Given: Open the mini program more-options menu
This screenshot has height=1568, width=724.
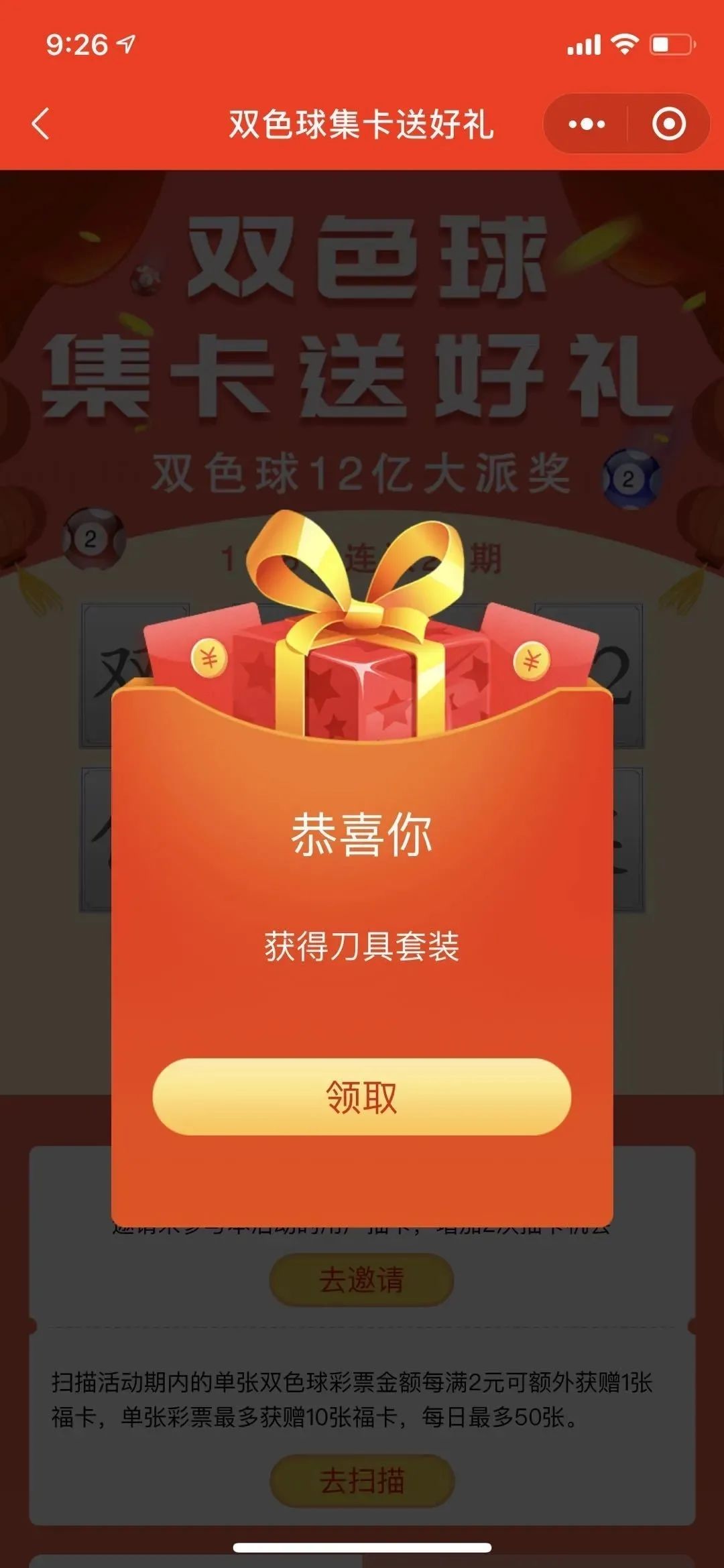Looking at the screenshot, I should tap(586, 124).
